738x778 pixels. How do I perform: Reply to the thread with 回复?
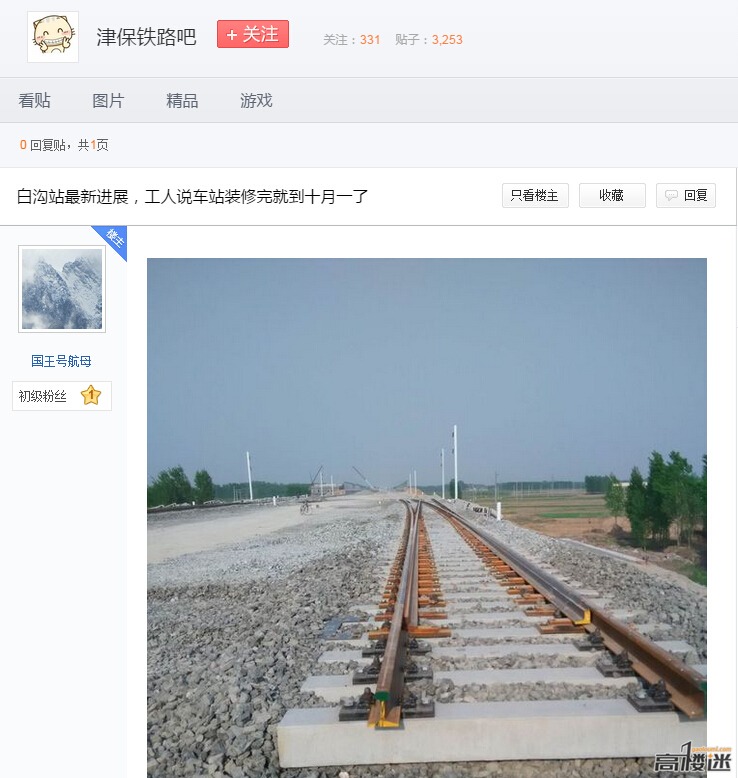click(x=686, y=196)
